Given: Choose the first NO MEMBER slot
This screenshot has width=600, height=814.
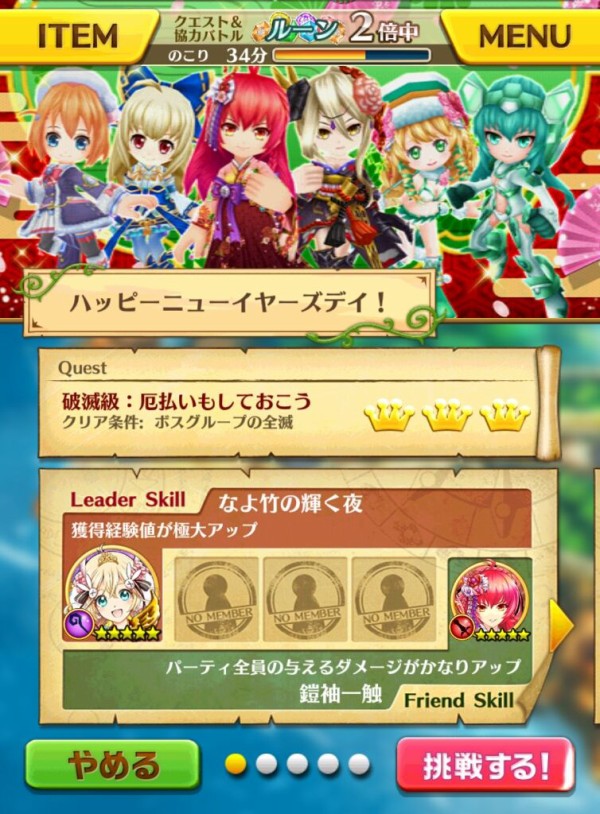Looking at the screenshot, I should (217, 600).
